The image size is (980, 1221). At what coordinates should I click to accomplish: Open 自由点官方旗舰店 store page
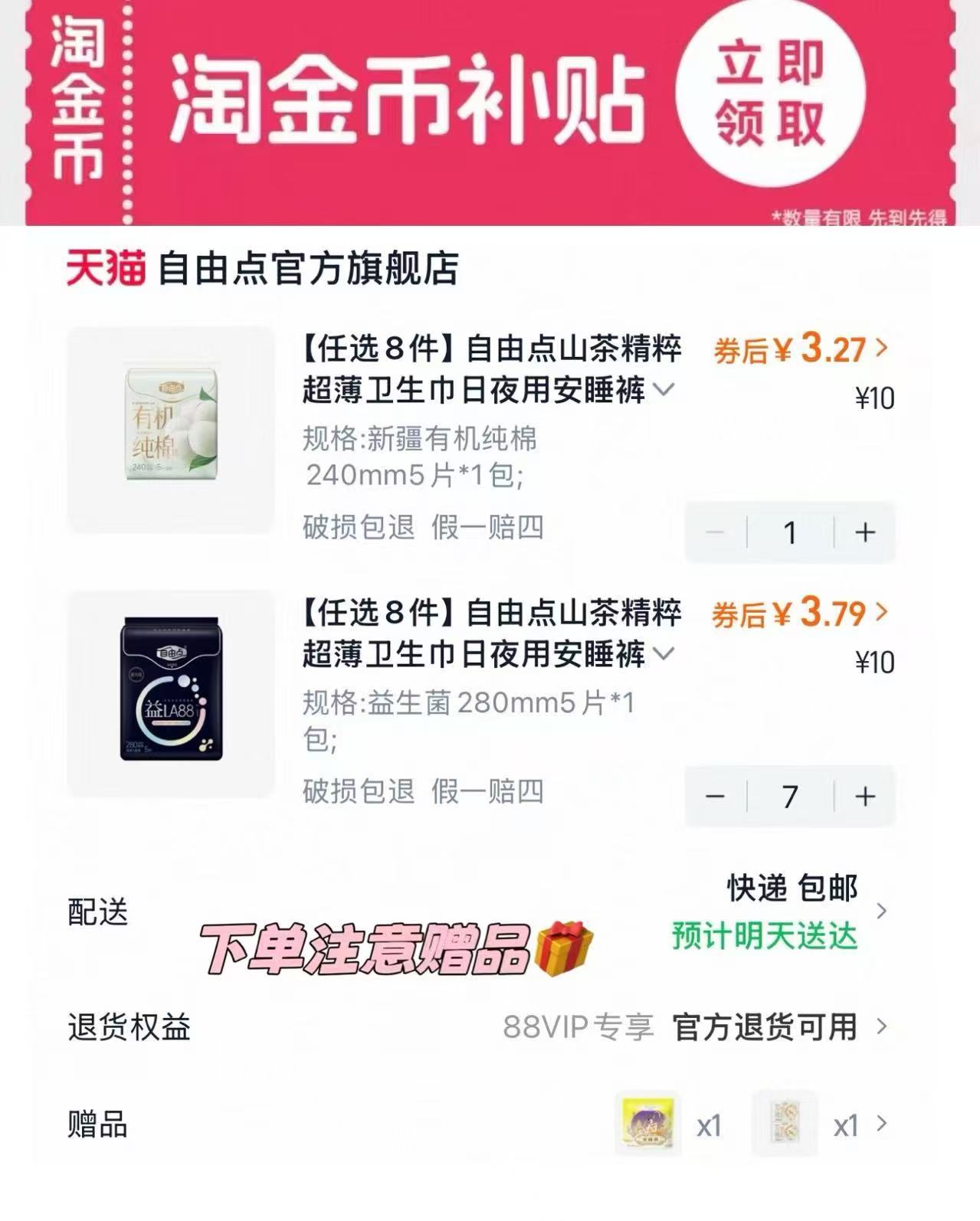[306, 267]
